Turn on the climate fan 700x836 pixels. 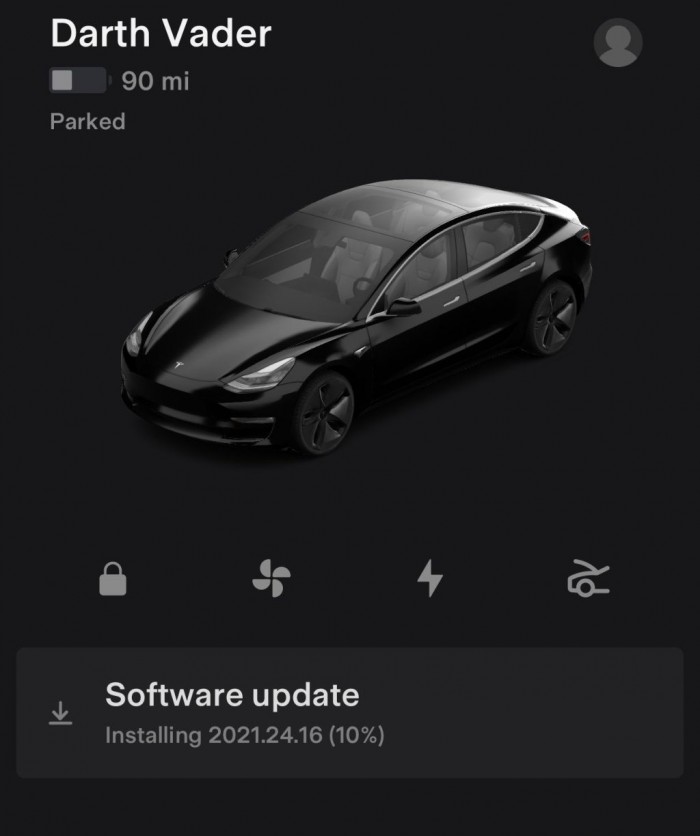(271, 578)
